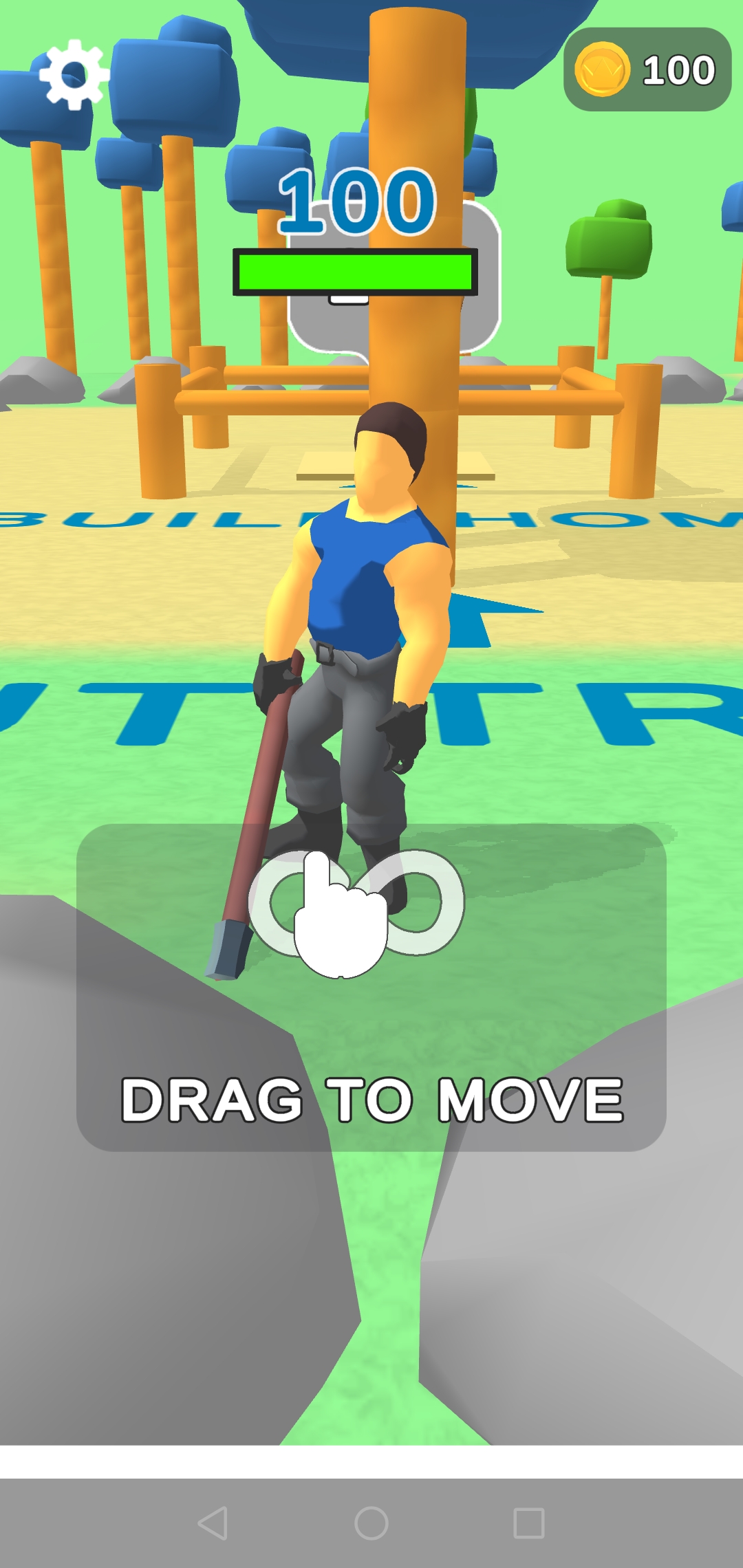The height and width of the screenshot is (1568, 743).
Task: Go to the system home screen
Action: (x=371, y=1523)
